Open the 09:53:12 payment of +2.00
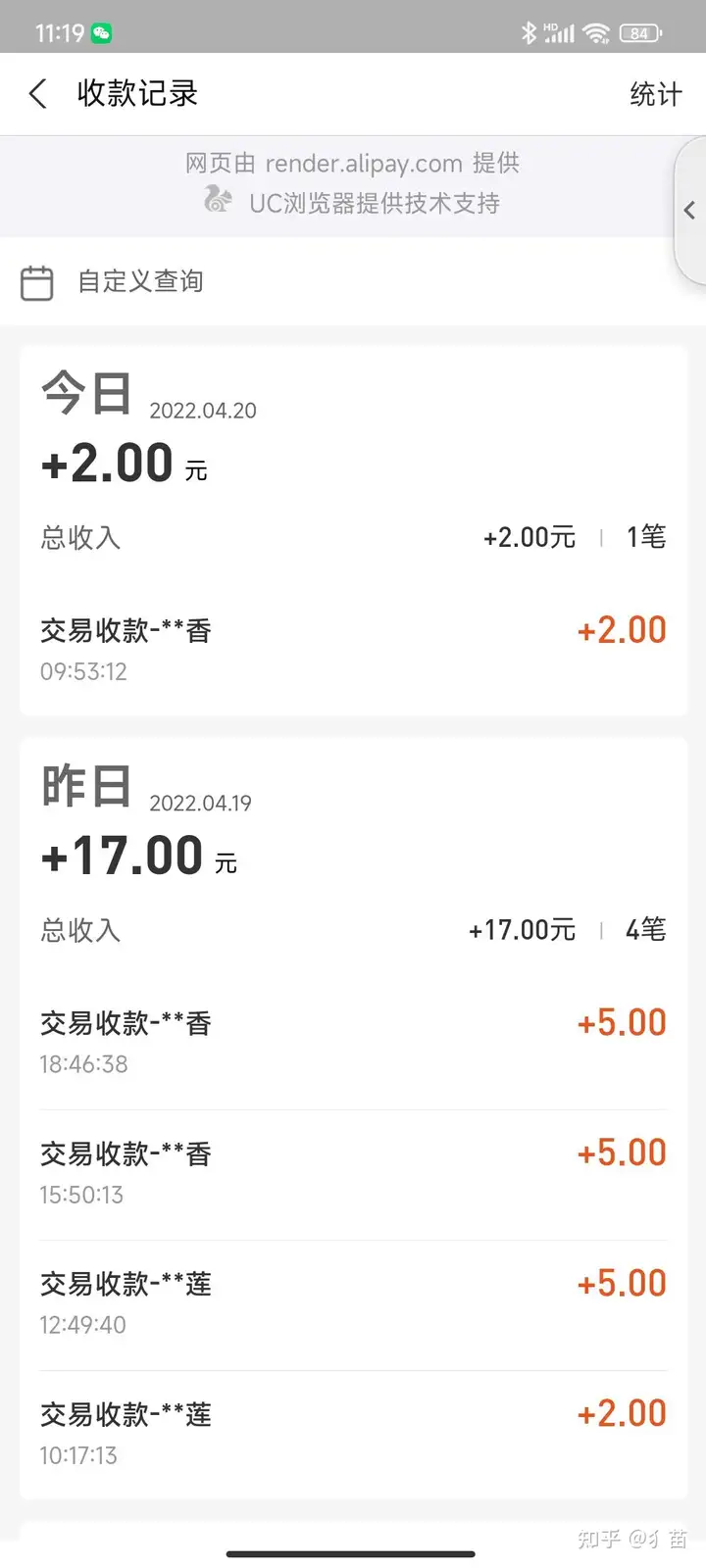 click(353, 649)
